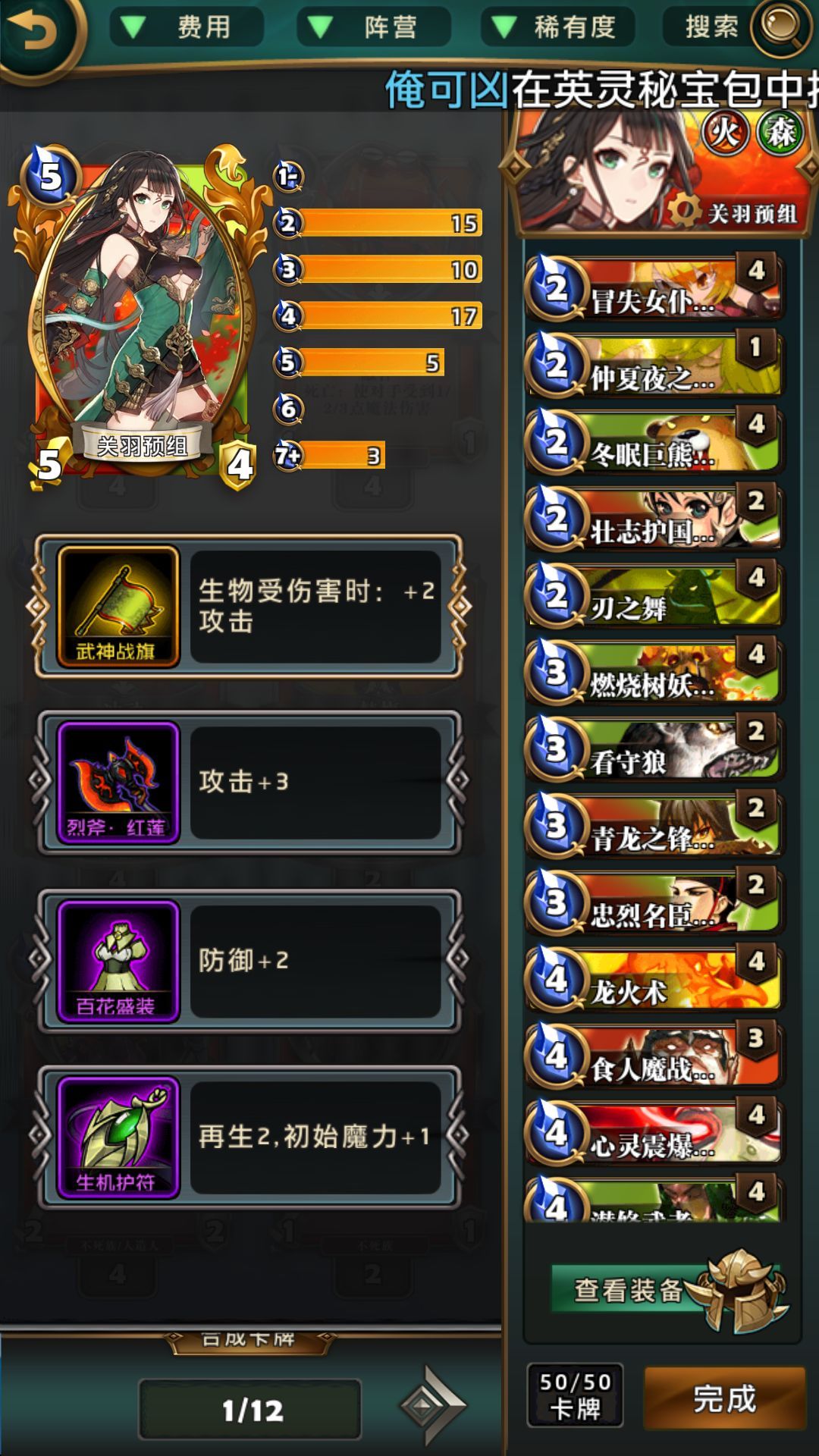Screen dimensions: 819x1456
Task: Open the 阵营 faction filter dropdown
Action: 374,27
